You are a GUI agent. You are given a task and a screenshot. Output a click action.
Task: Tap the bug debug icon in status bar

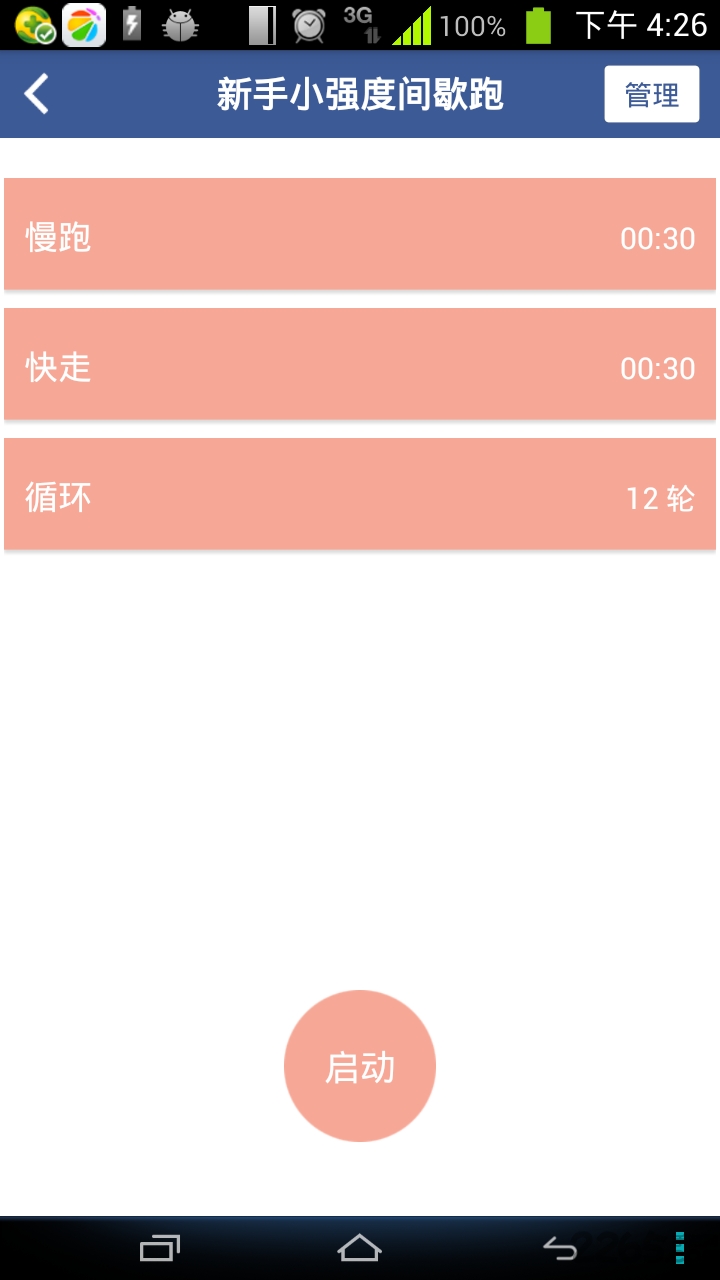(180, 24)
